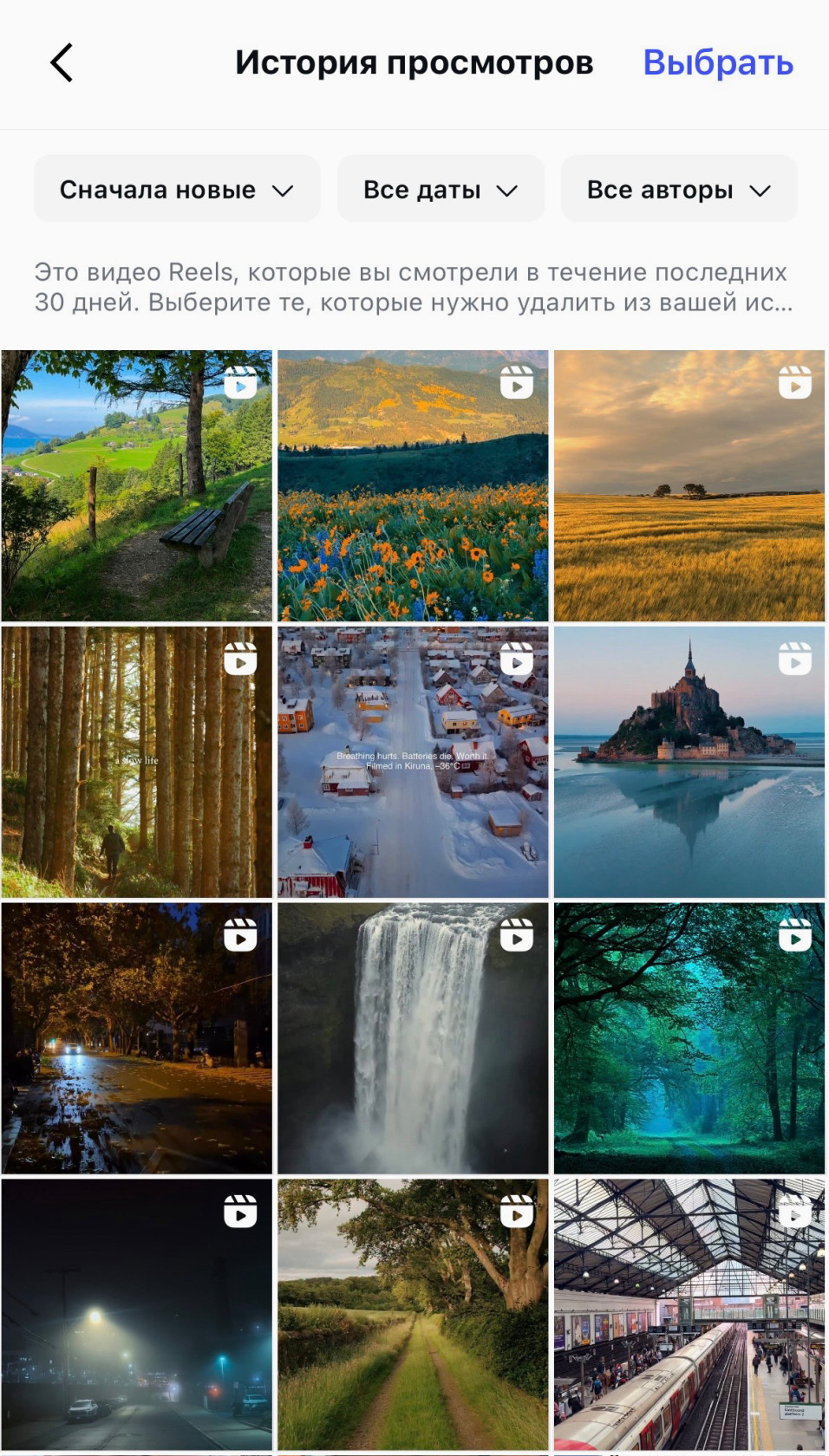Image resolution: width=829 pixels, height=1456 pixels.
Task: Open the grassy country lane reel
Action: point(413,1314)
